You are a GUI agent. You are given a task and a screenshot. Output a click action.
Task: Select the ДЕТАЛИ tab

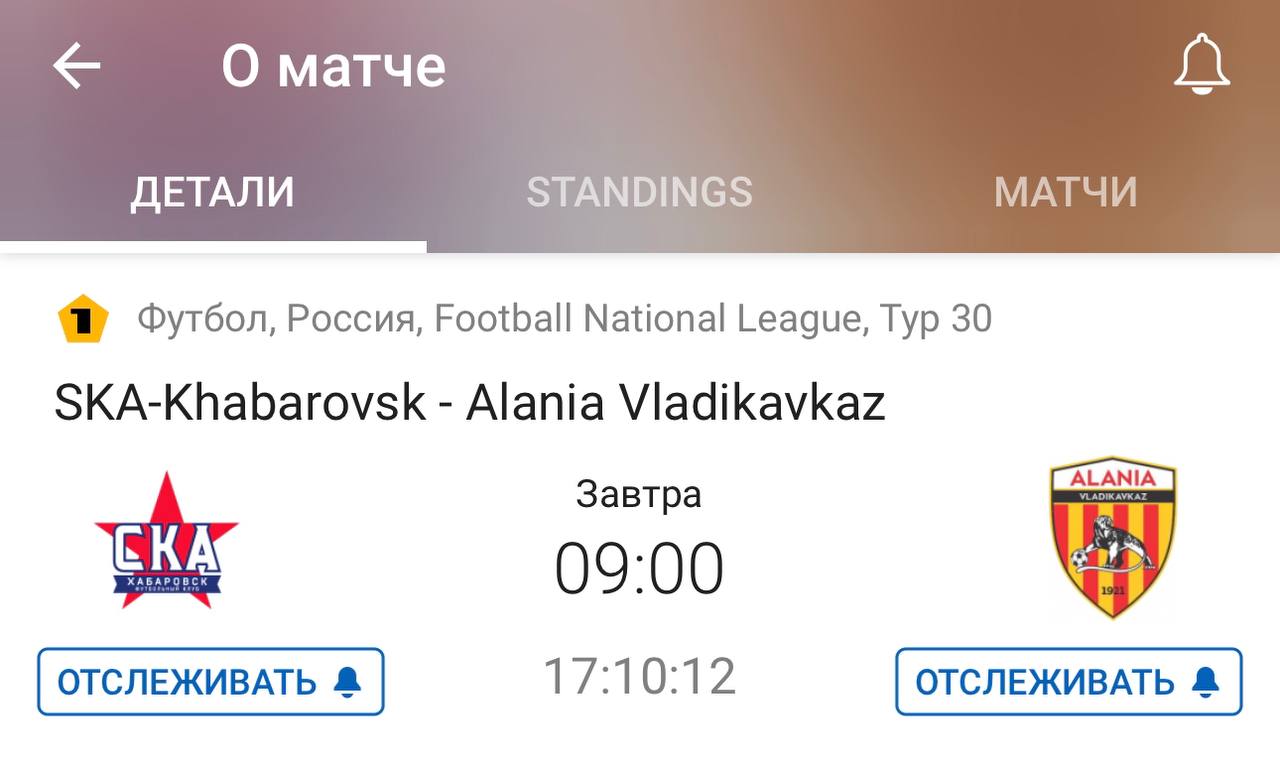213,192
